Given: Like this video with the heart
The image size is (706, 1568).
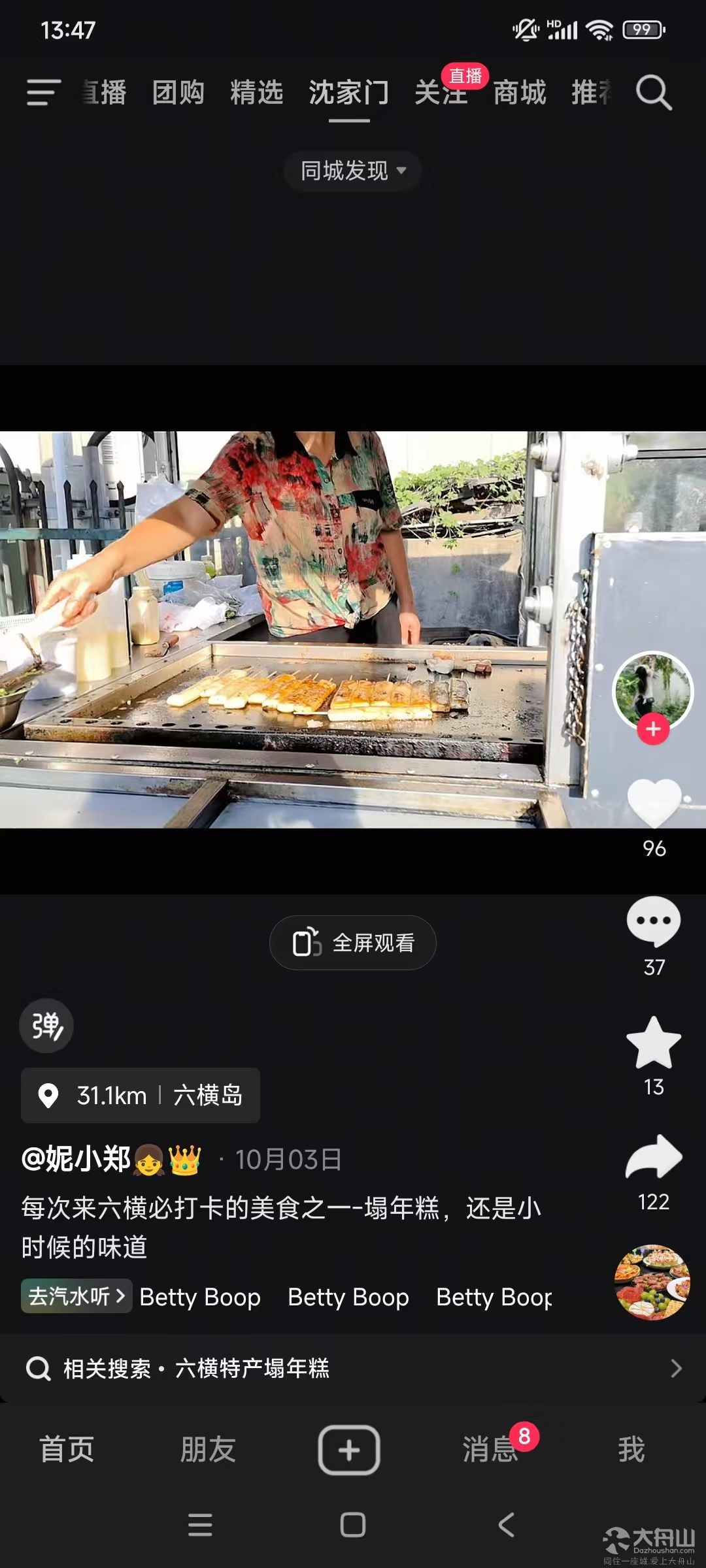Looking at the screenshot, I should 654,804.
